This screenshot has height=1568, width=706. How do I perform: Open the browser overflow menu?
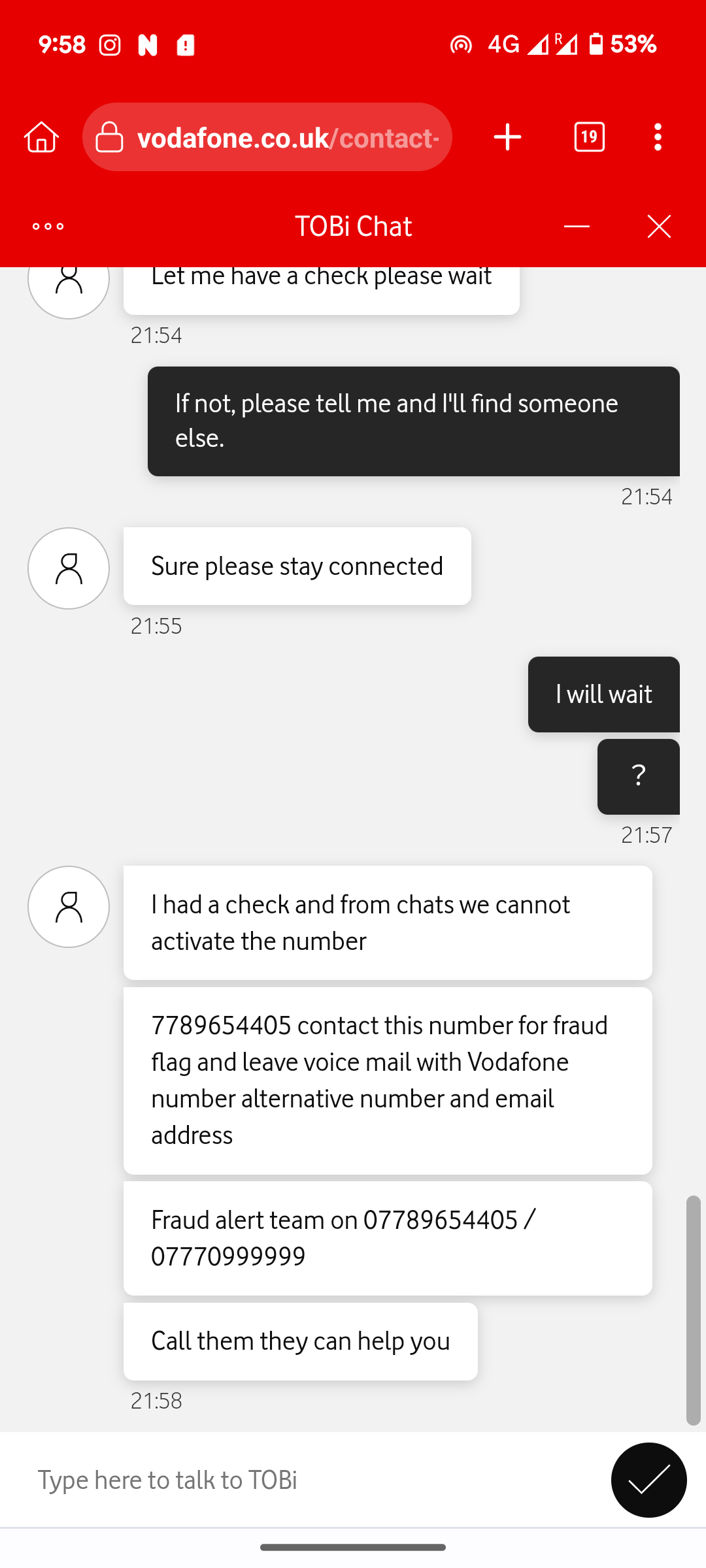pyautogui.click(x=658, y=137)
